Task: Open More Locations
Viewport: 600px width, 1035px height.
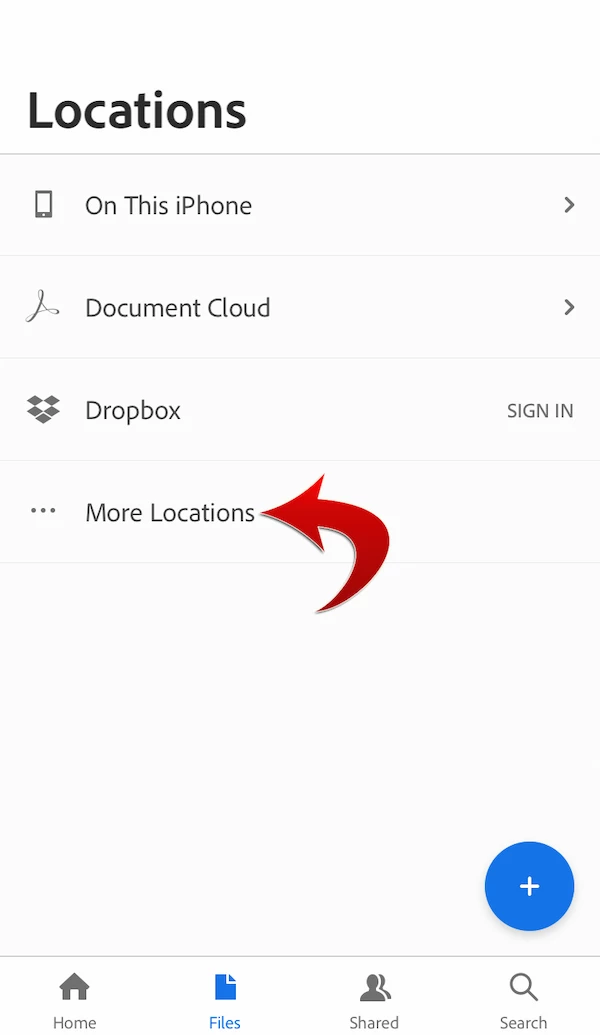Action: tap(170, 513)
